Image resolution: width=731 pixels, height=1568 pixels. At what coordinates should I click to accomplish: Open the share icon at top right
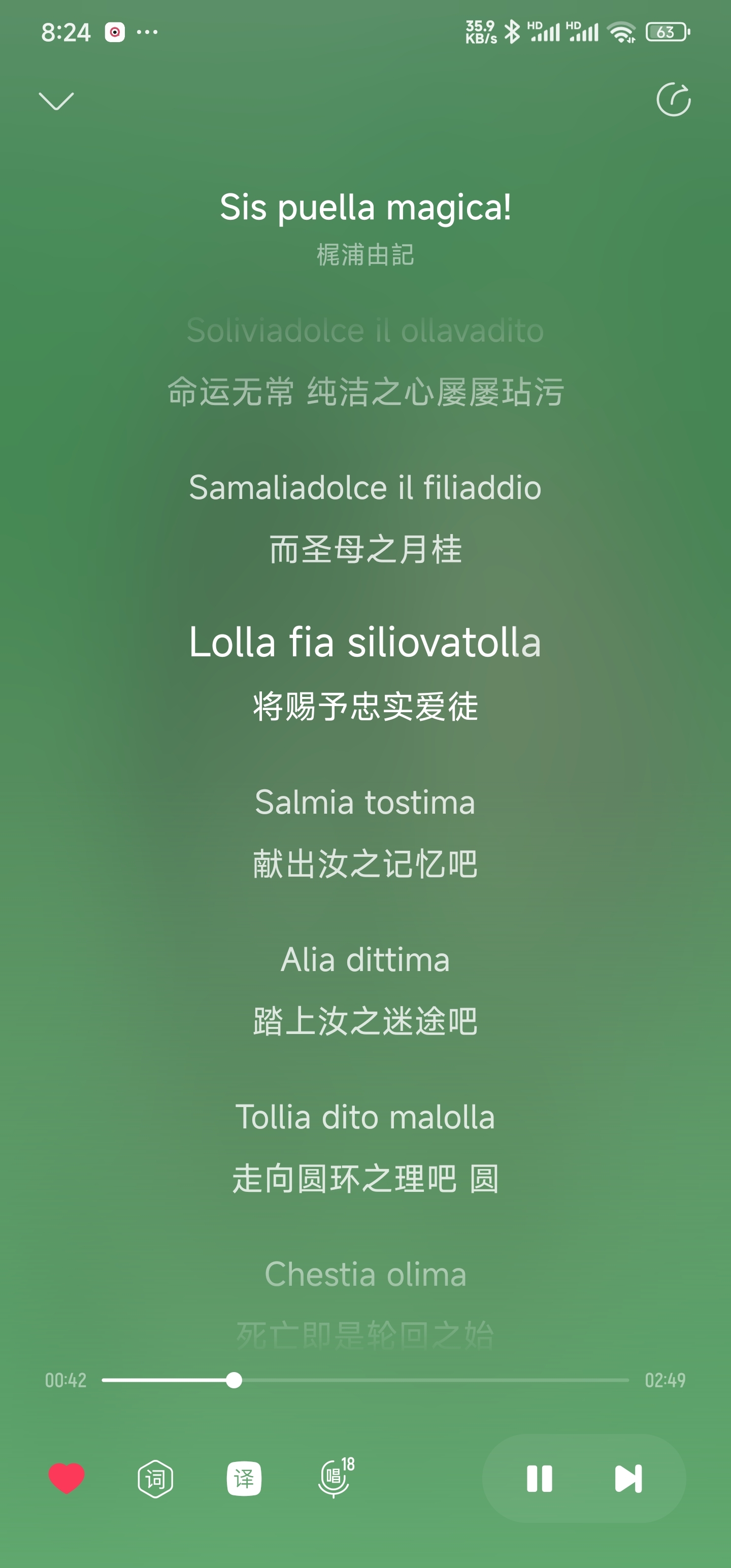(x=673, y=100)
